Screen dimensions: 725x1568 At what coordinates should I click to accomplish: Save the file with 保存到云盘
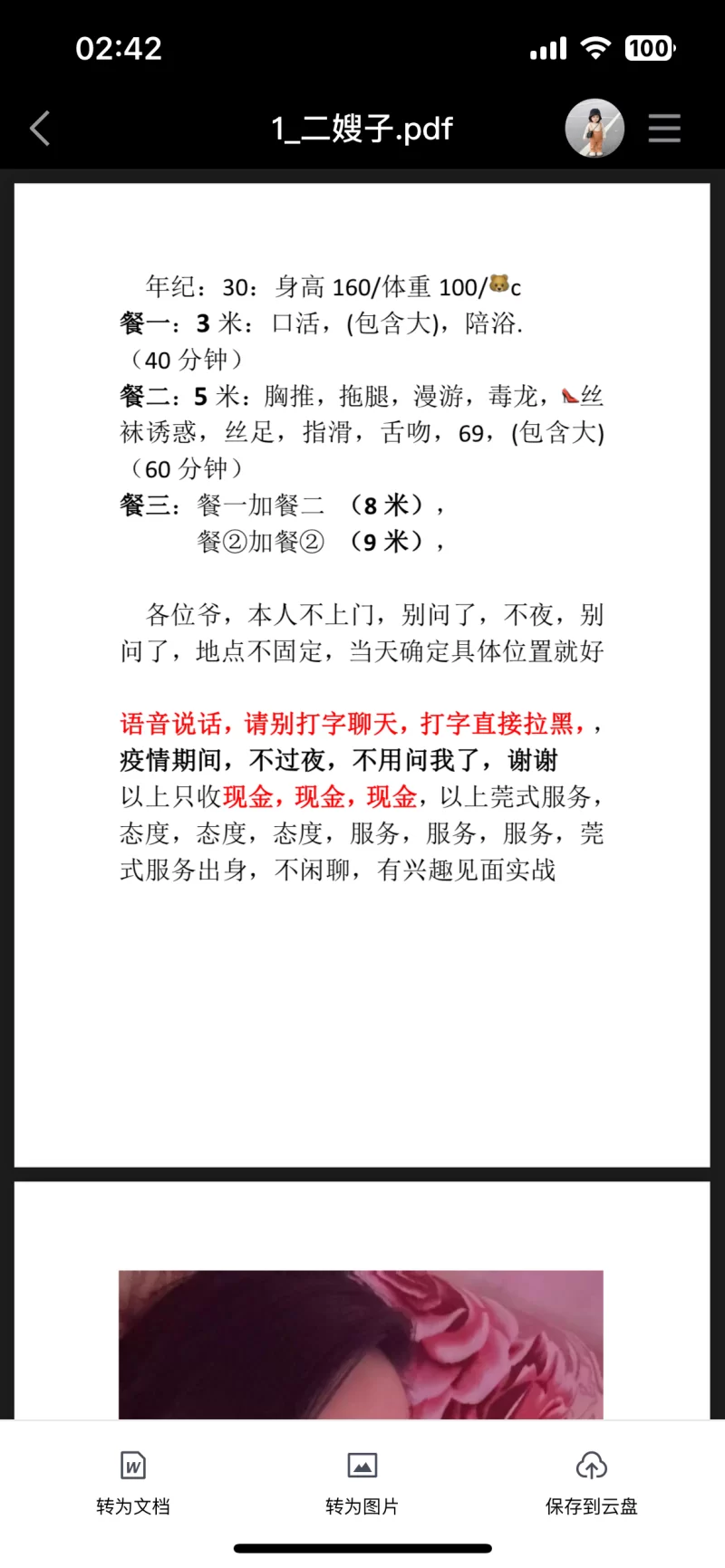point(591,1482)
